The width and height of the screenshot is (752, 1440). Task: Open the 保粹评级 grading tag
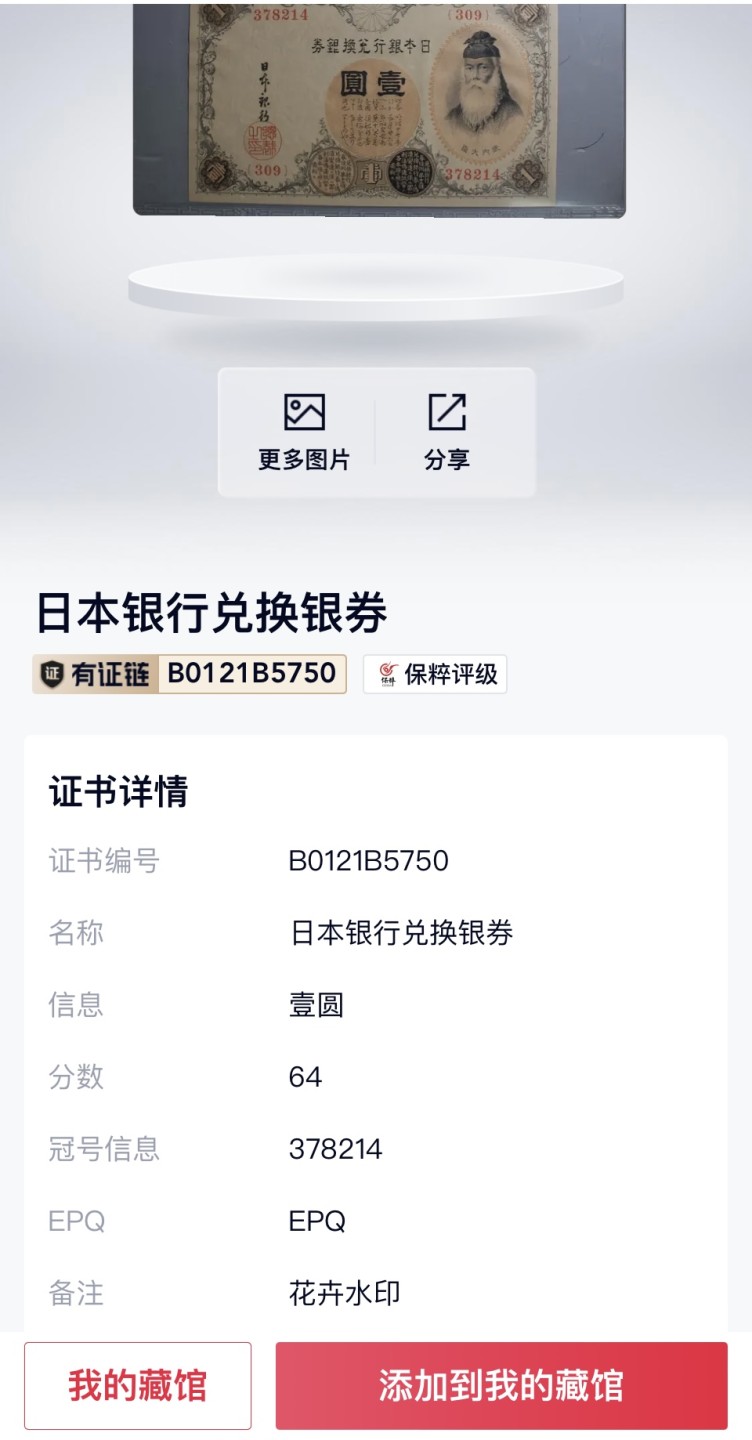(435, 674)
